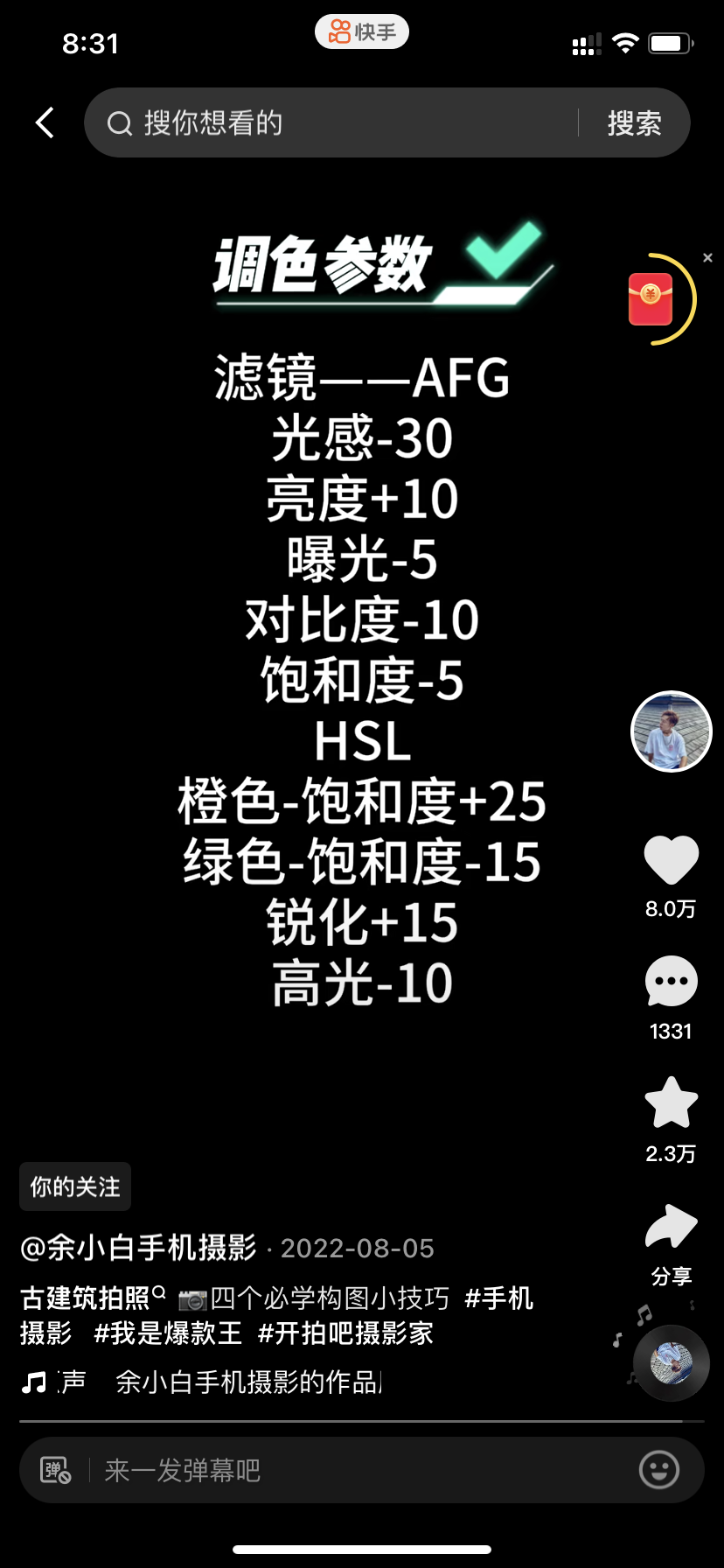Share this video via 分享
724x1568 pixels.
coord(671,1228)
